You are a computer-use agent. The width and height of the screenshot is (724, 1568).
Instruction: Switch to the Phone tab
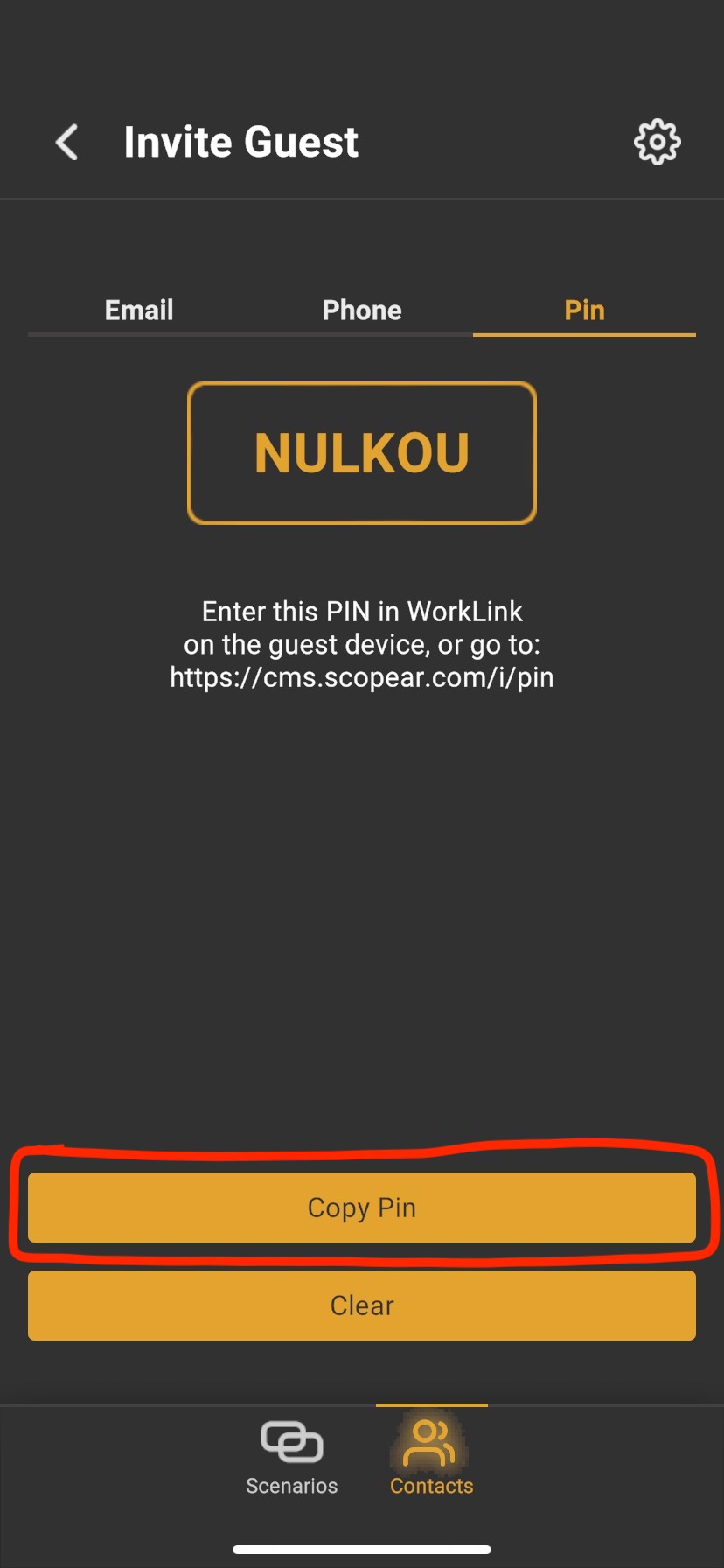pos(361,310)
